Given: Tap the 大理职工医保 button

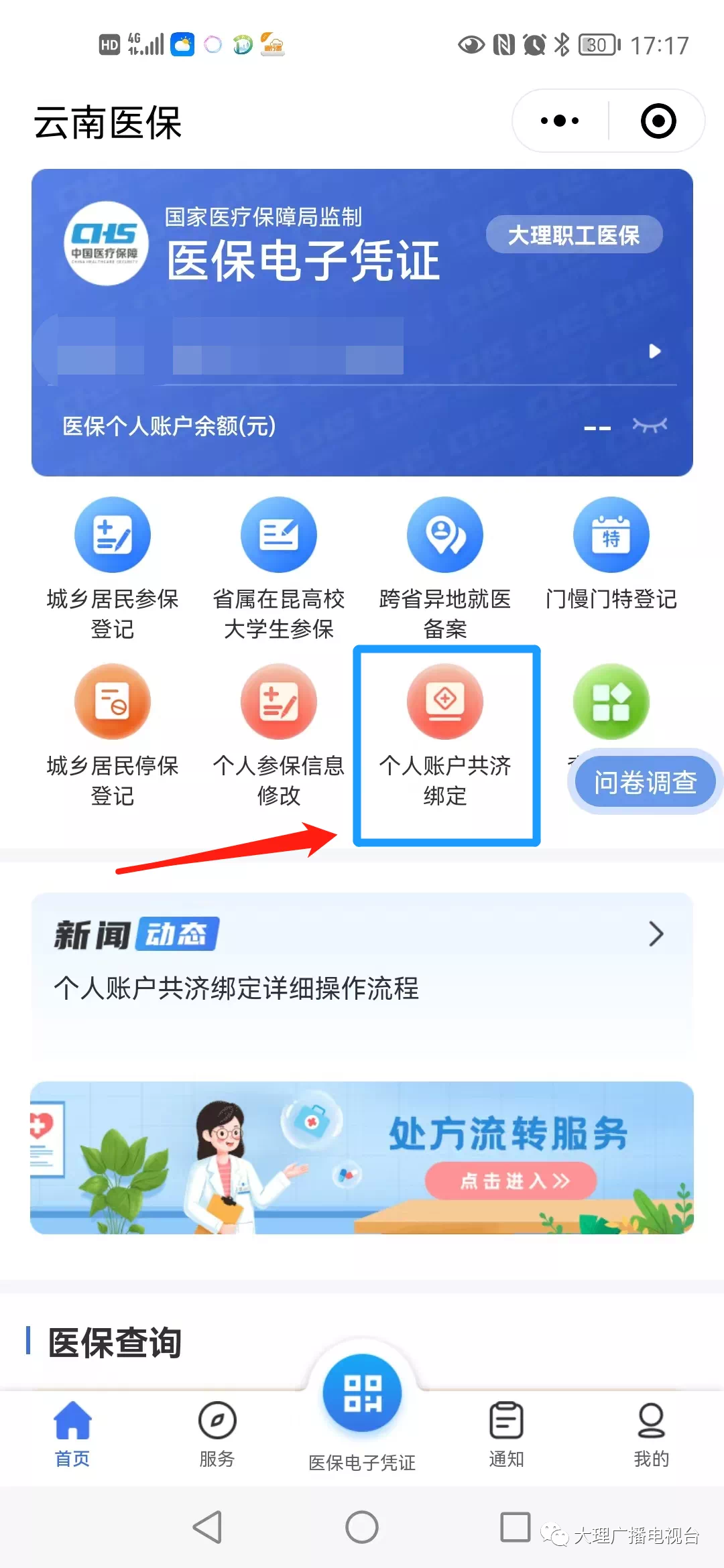Looking at the screenshot, I should [574, 236].
